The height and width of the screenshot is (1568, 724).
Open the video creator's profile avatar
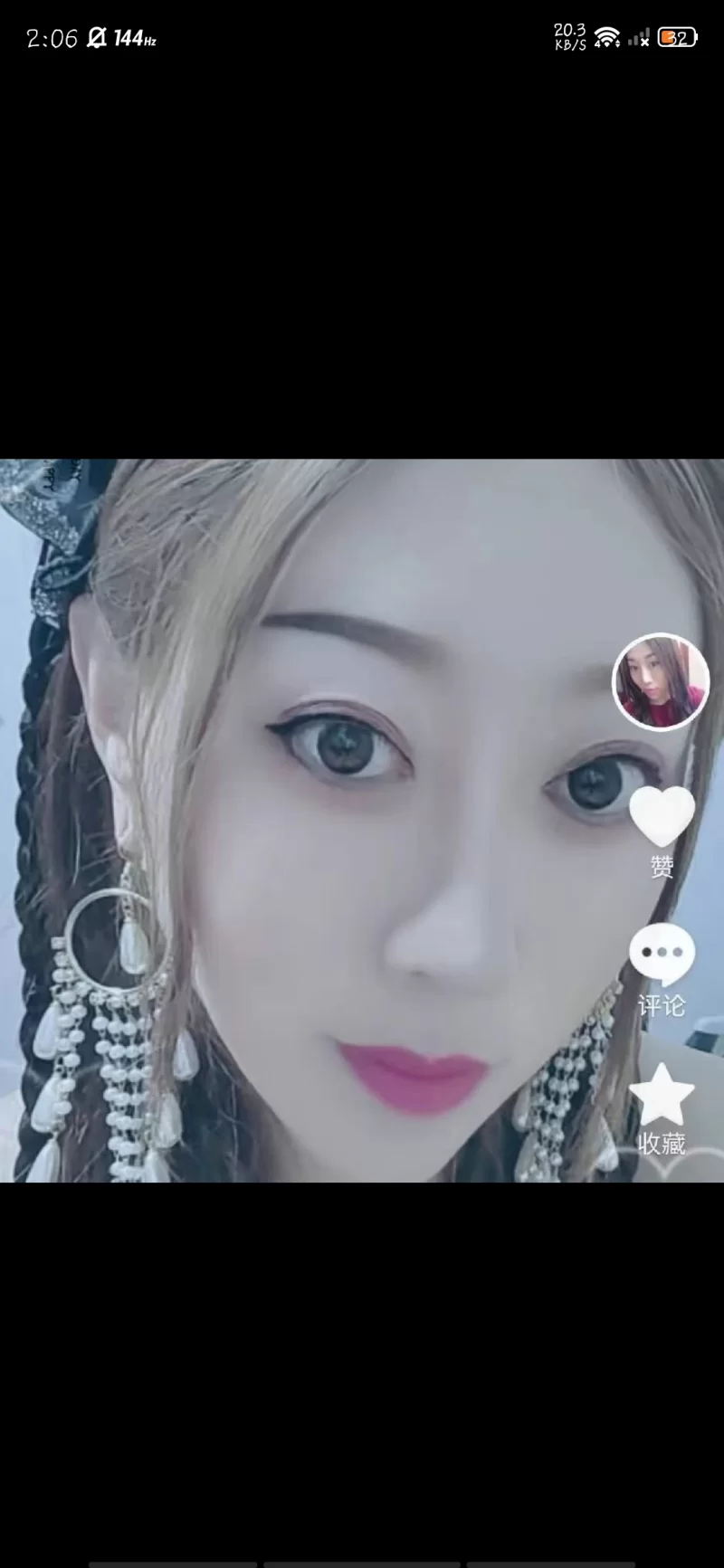pyautogui.click(x=661, y=682)
